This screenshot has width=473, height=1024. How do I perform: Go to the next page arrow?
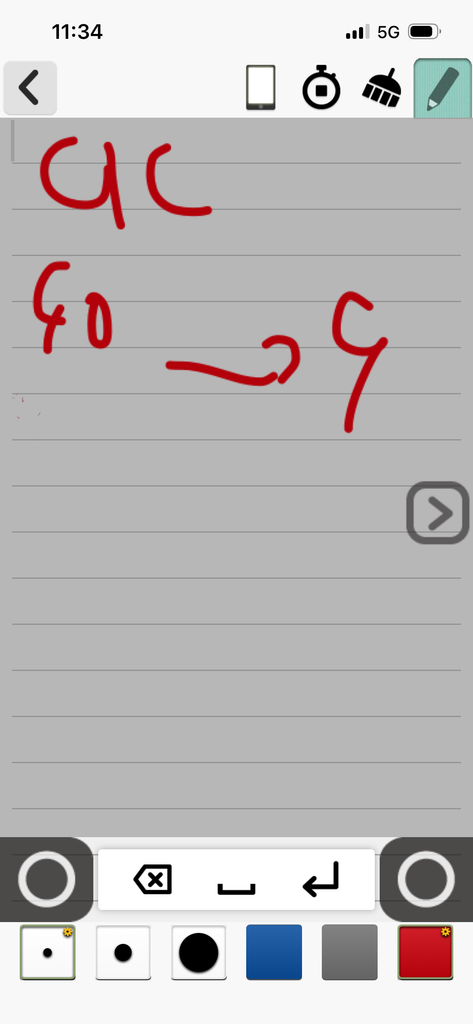[x=438, y=513]
